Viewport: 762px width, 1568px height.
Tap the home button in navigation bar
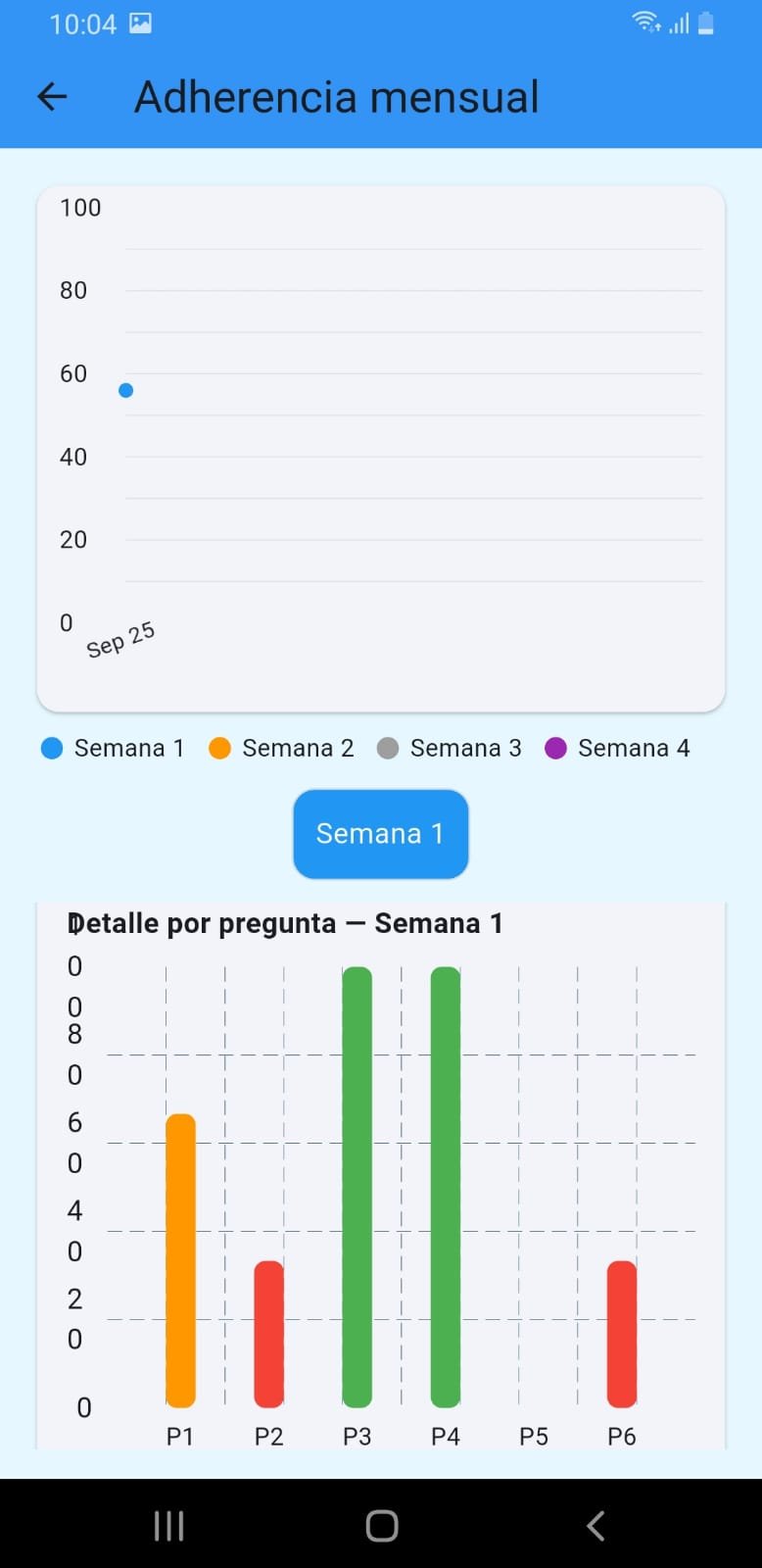tap(380, 1525)
